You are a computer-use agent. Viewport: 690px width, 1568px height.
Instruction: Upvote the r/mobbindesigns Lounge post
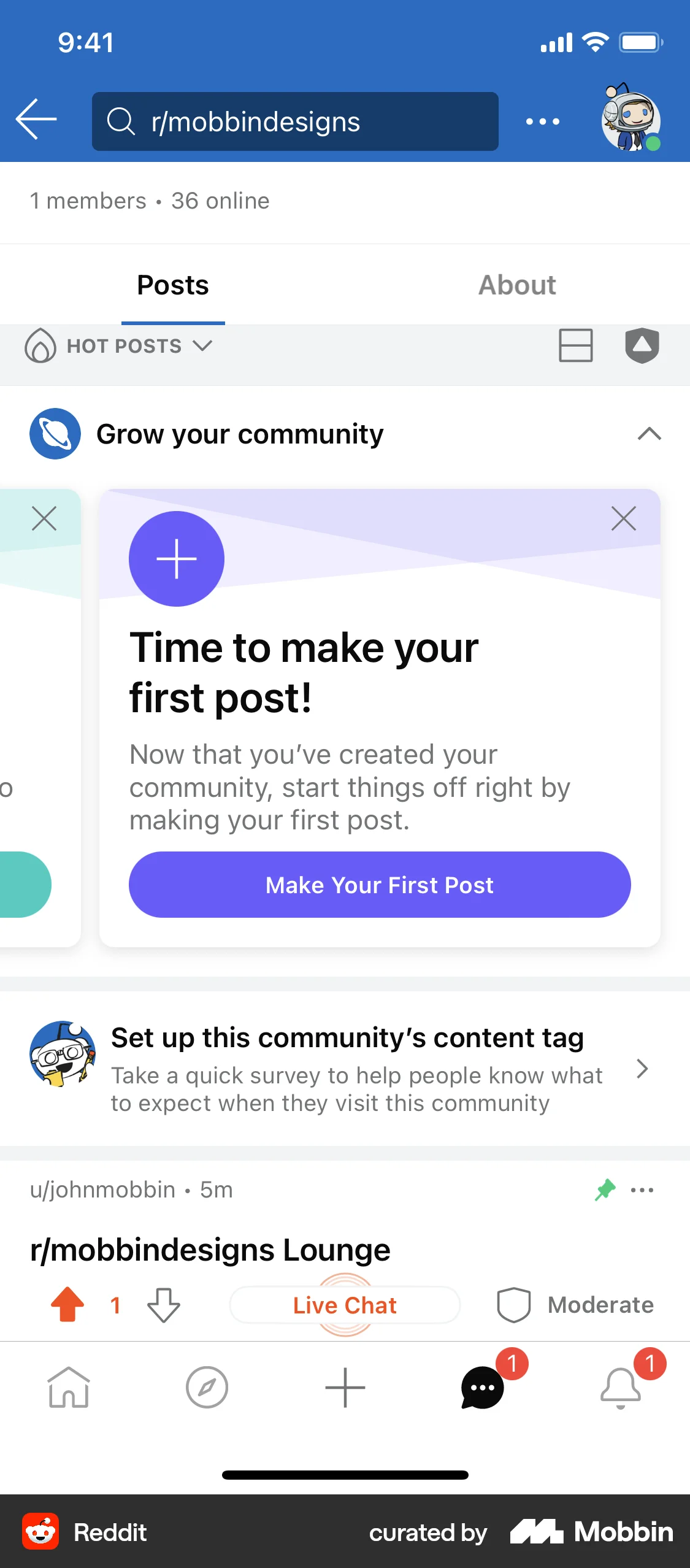pos(66,1305)
